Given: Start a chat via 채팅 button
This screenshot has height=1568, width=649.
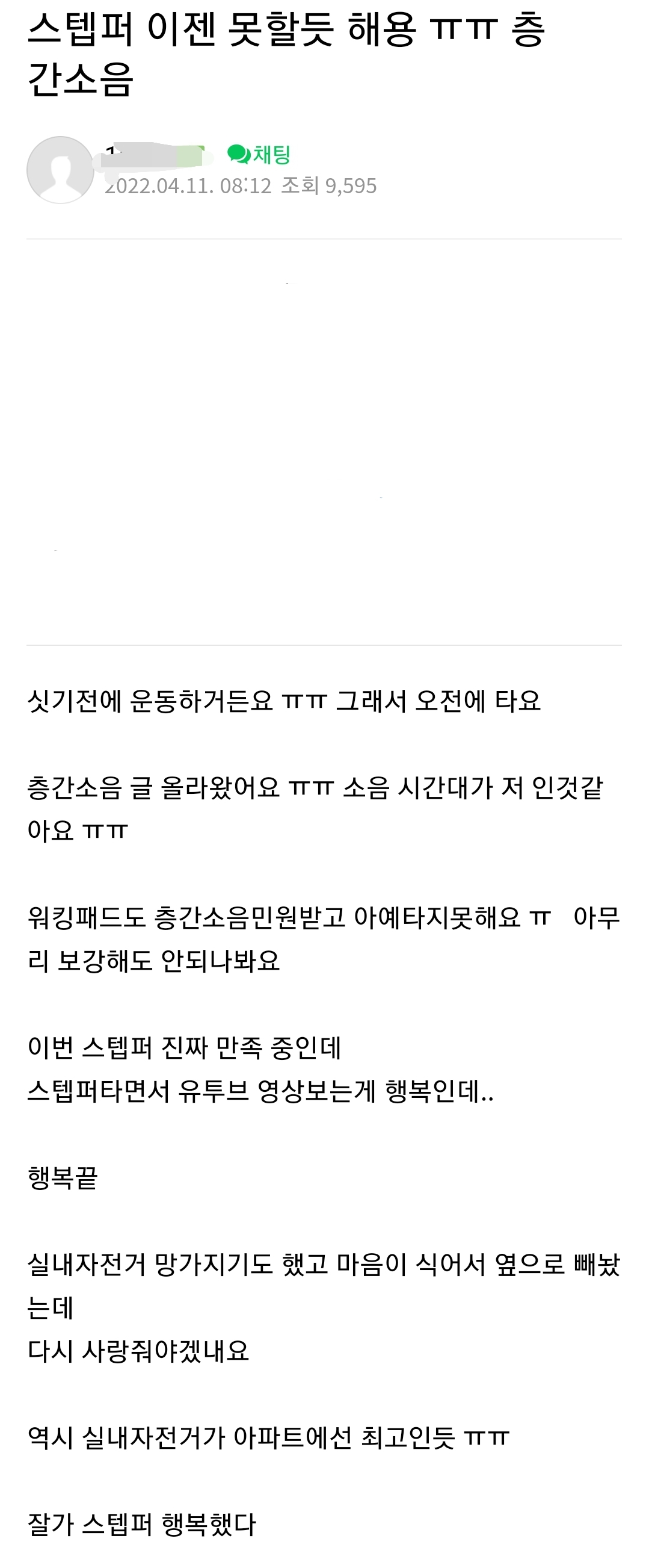Looking at the screenshot, I should [x=259, y=155].
